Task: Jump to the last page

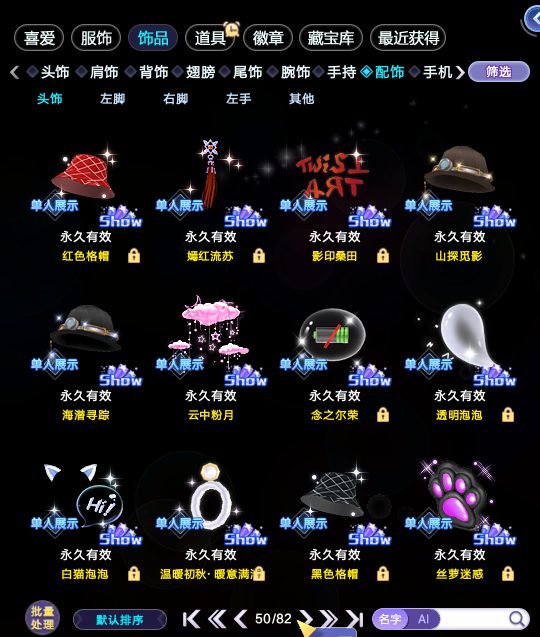Action: point(355,619)
